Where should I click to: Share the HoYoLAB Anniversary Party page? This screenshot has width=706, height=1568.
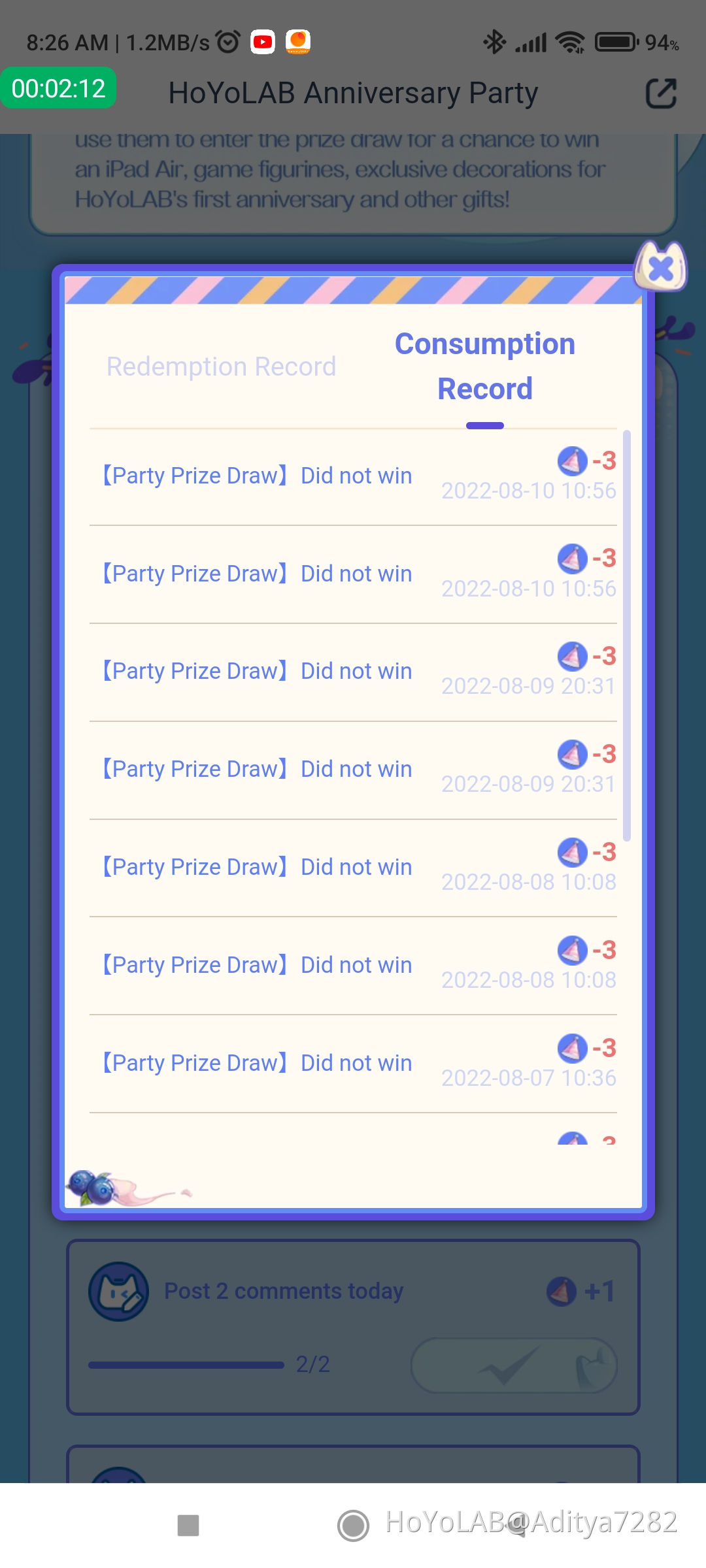tap(661, 93)
